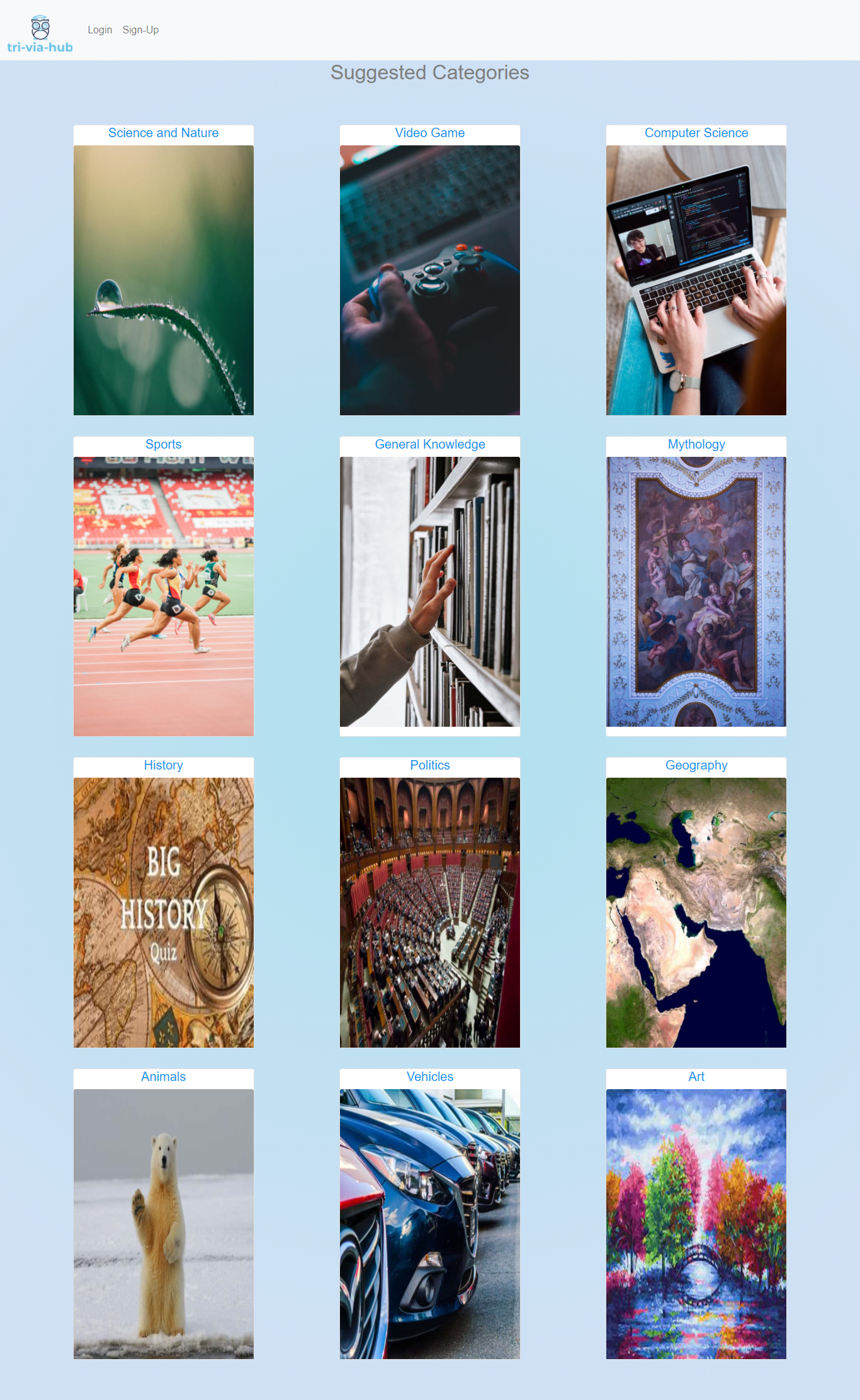The image size is (860, 1400).
Task: Select the Mythology category
Action: (x=696, y=444)
